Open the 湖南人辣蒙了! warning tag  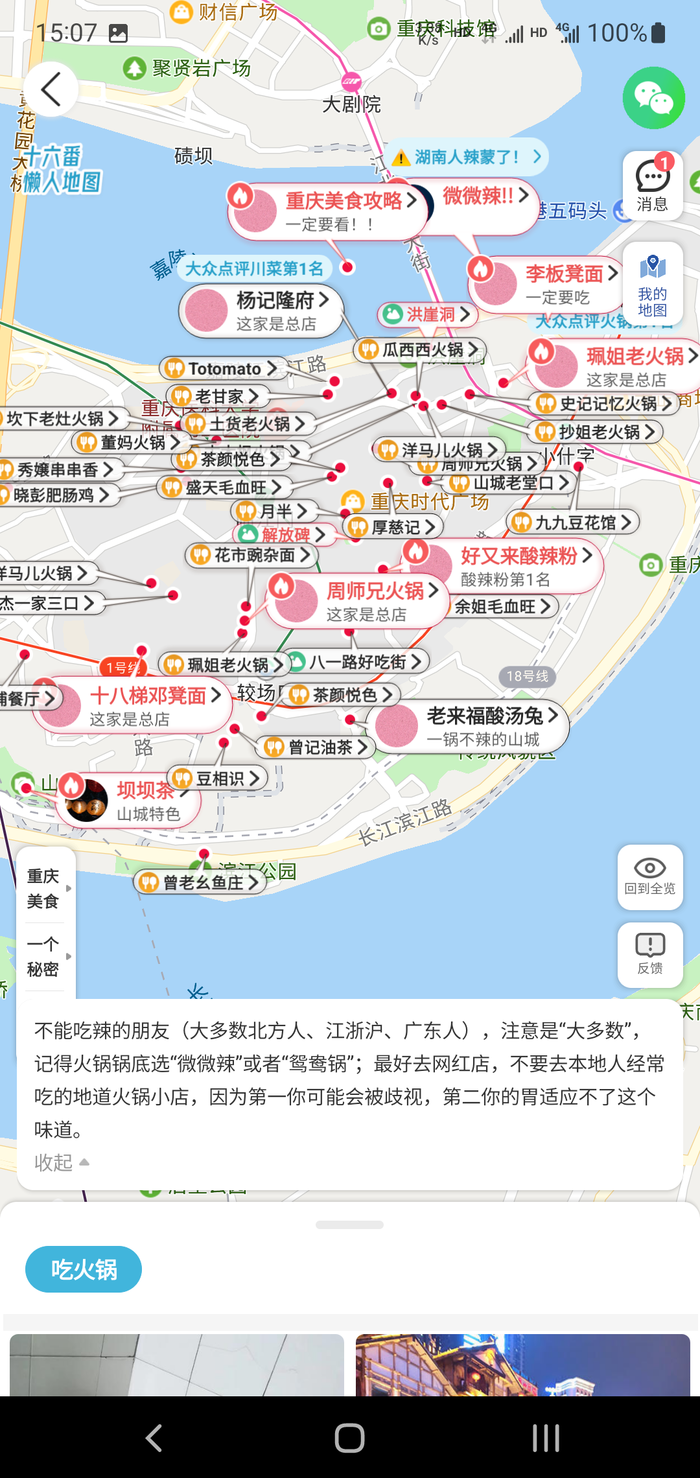pyautogui.click(x=467, y=157)
